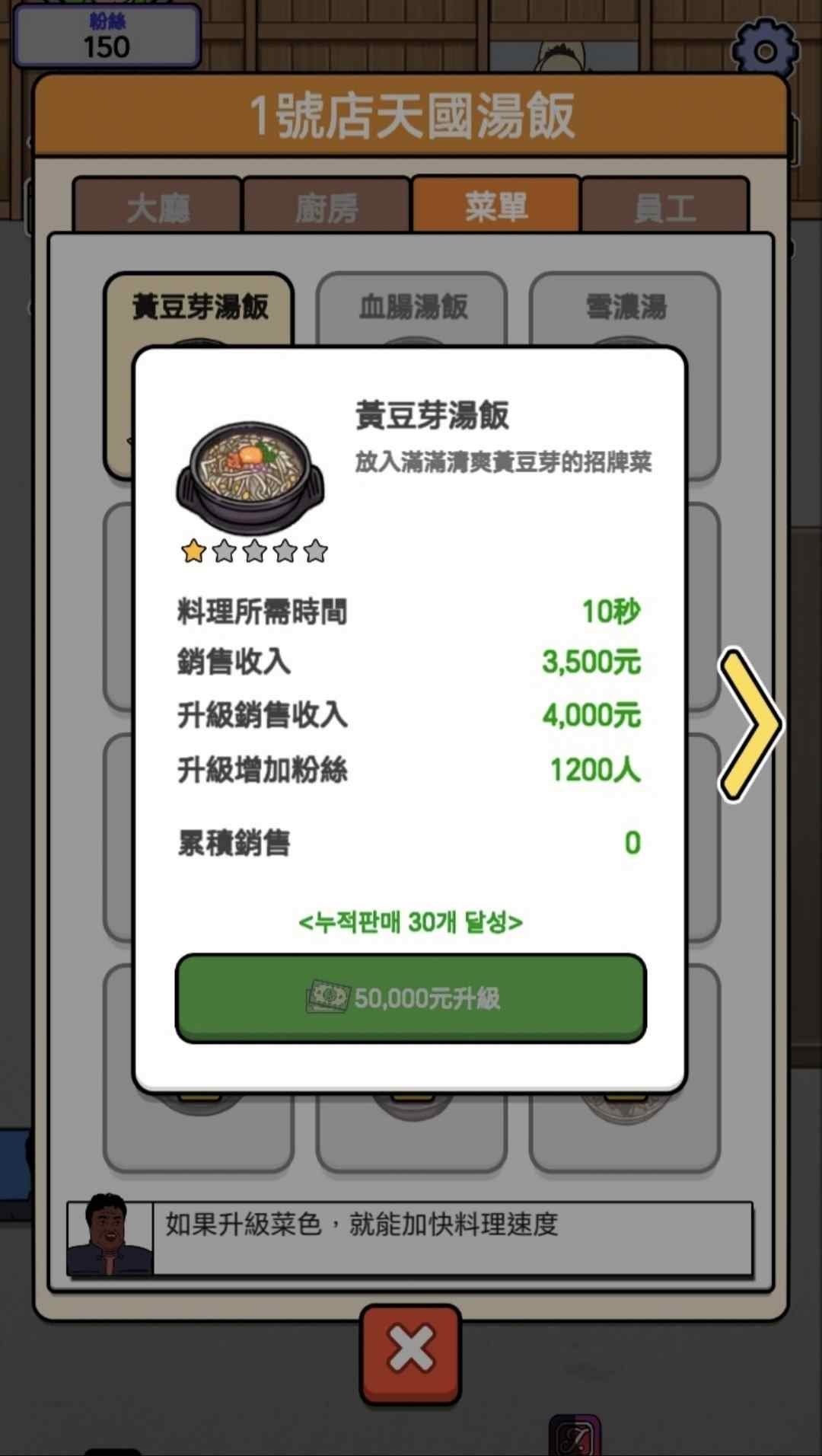822x1456 pixels.
Task: Switch to the 大廳 tab
Action: [158, 206]
